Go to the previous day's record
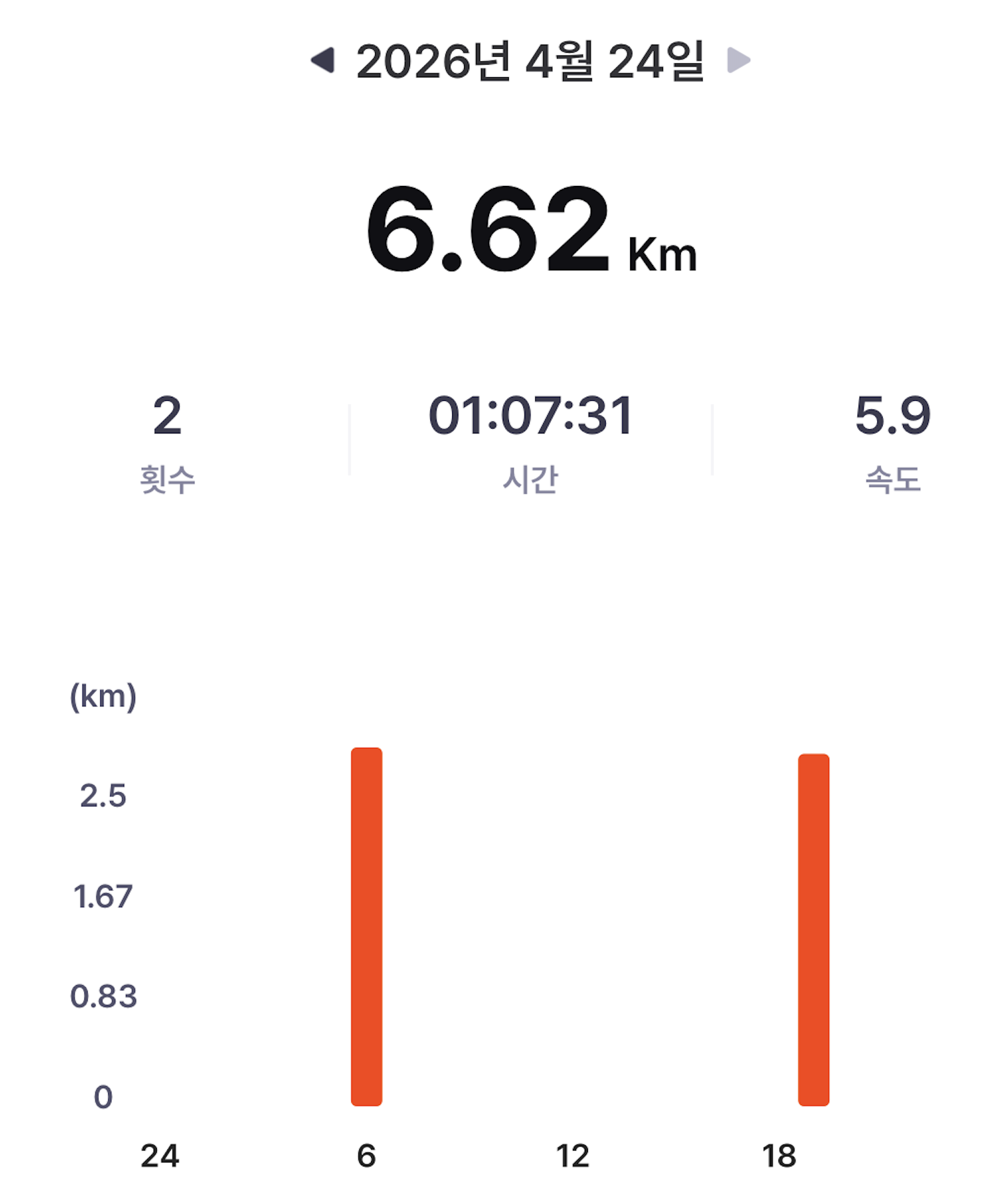The width and height of the screenshot is (994, 1204). coord(323,61)
